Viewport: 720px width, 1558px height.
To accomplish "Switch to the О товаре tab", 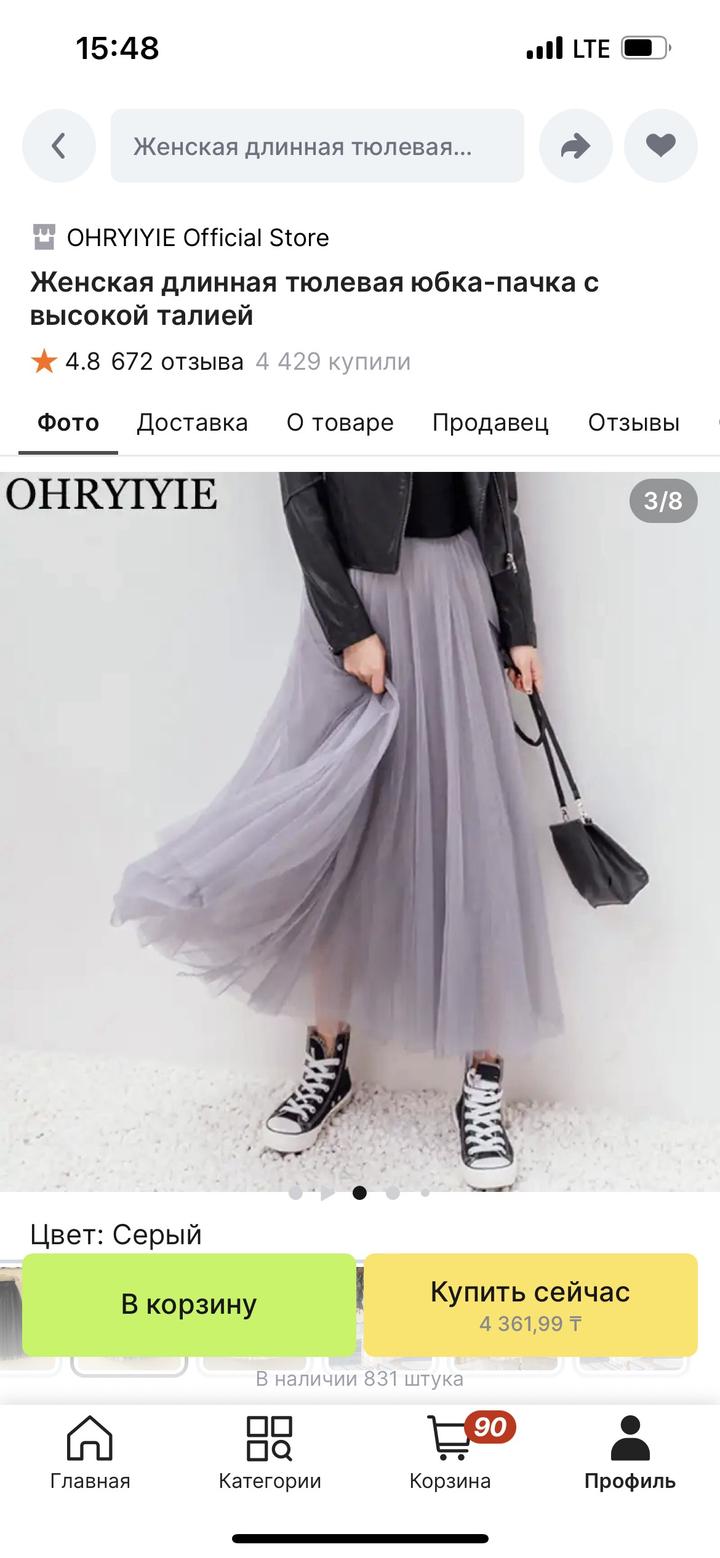I will click(x=340, y=423).
